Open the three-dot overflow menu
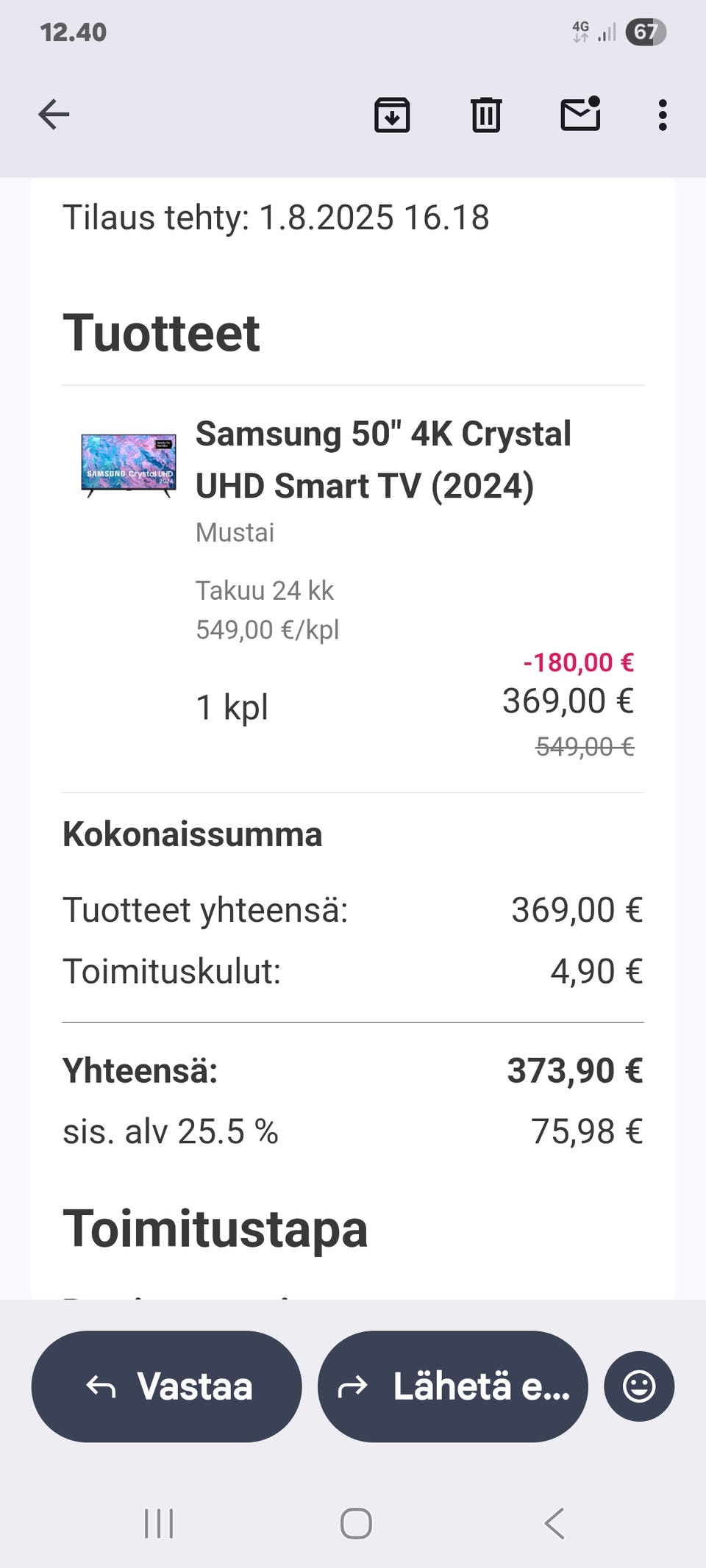The image size is (706, 1568). coord(663,115)
